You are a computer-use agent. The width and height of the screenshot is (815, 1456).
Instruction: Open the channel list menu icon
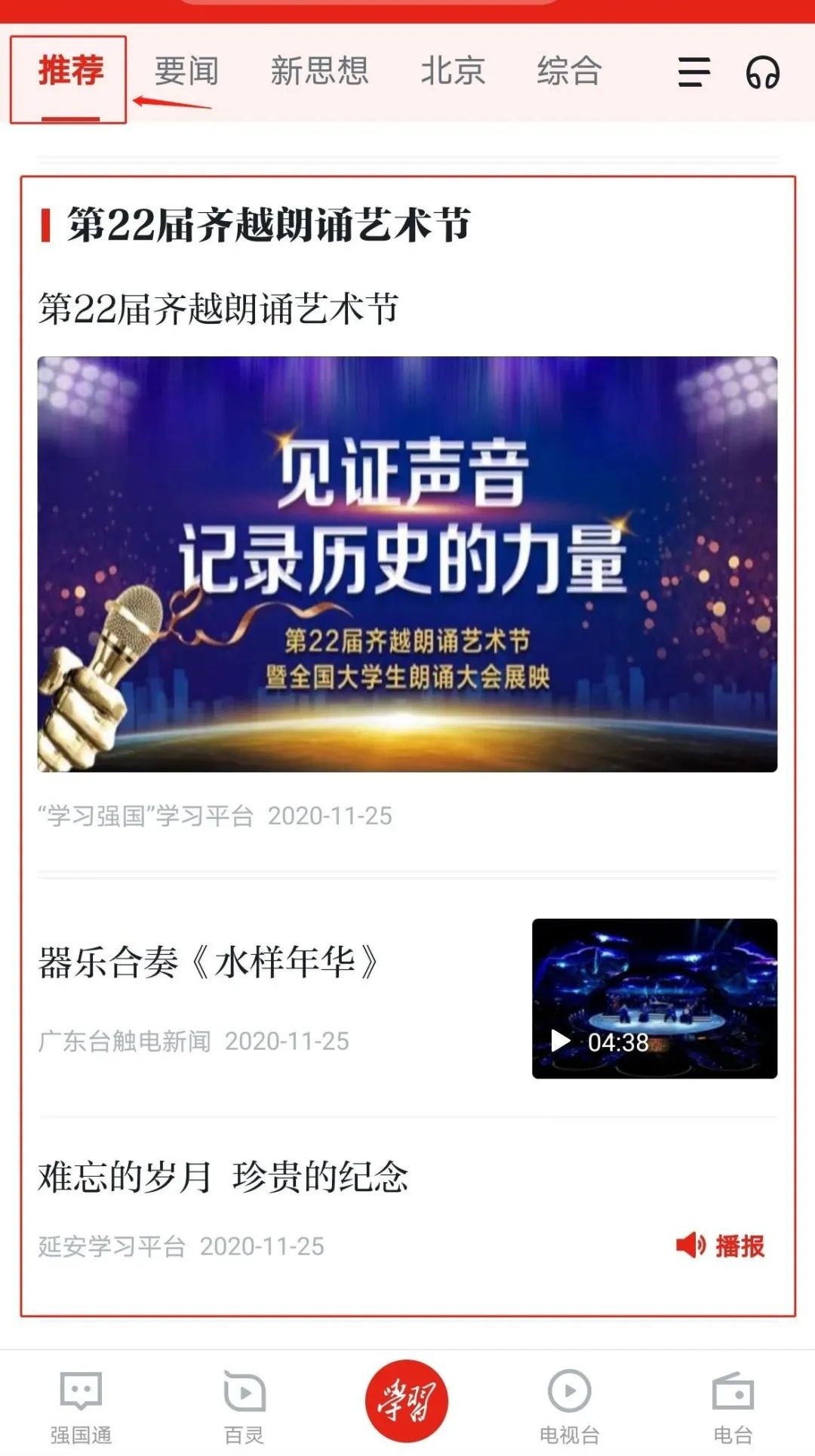point(694,73)
